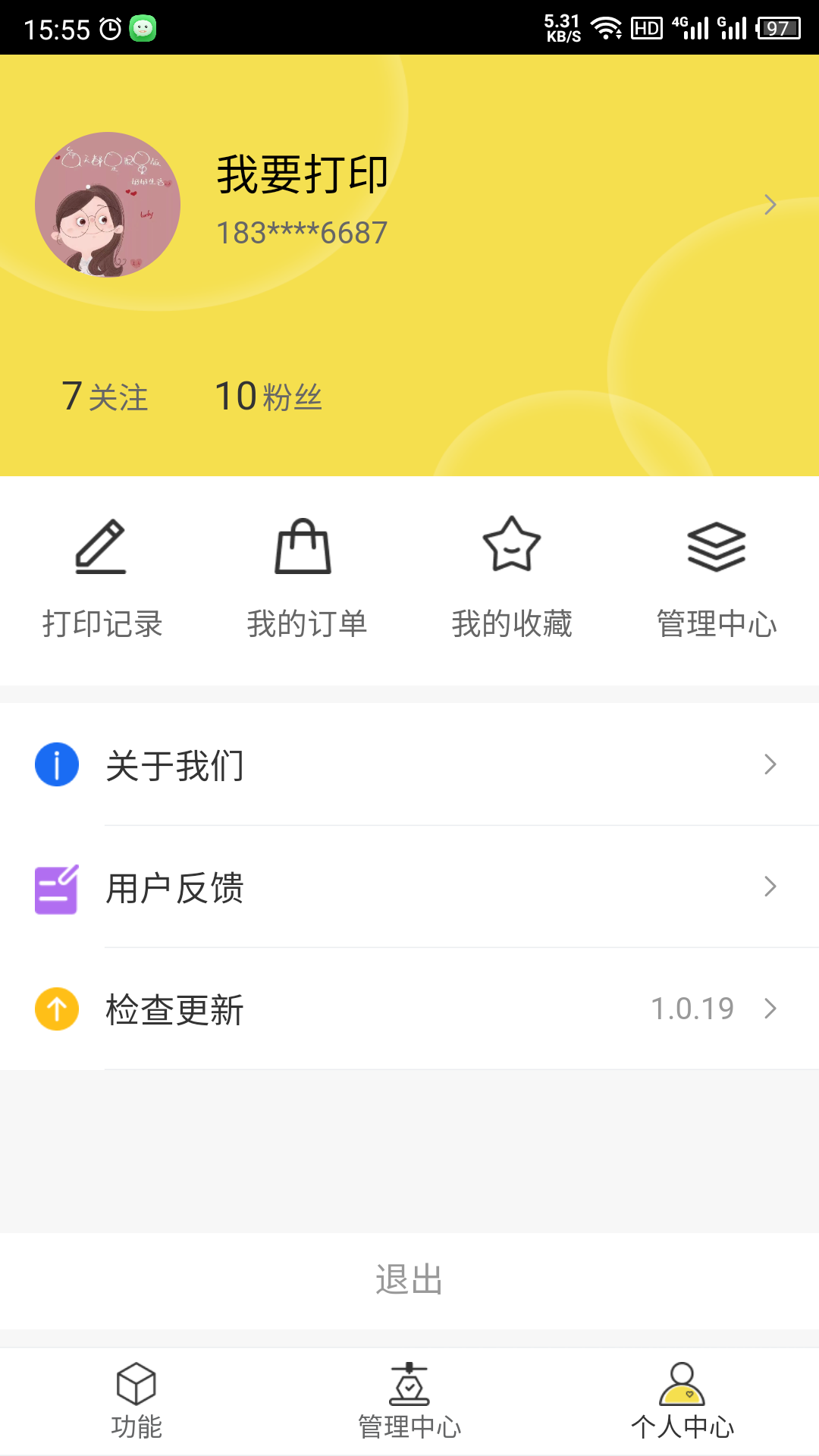Switch to the 管理中心 bottom tab
The image size is (819, 1456).
[409, 1401]
